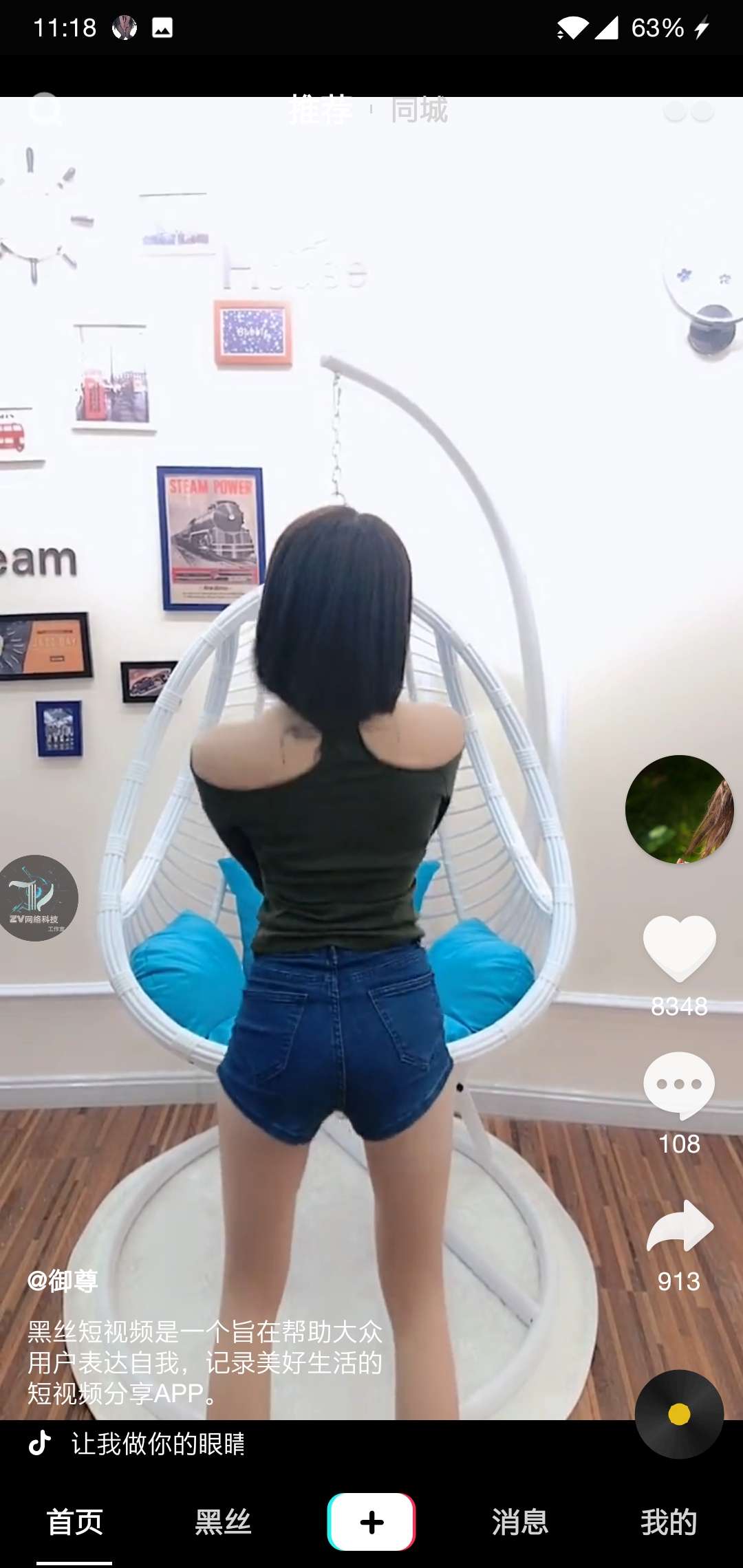Open the search icon
This screenshot has height=1568, width=743.
coord(45,110)
